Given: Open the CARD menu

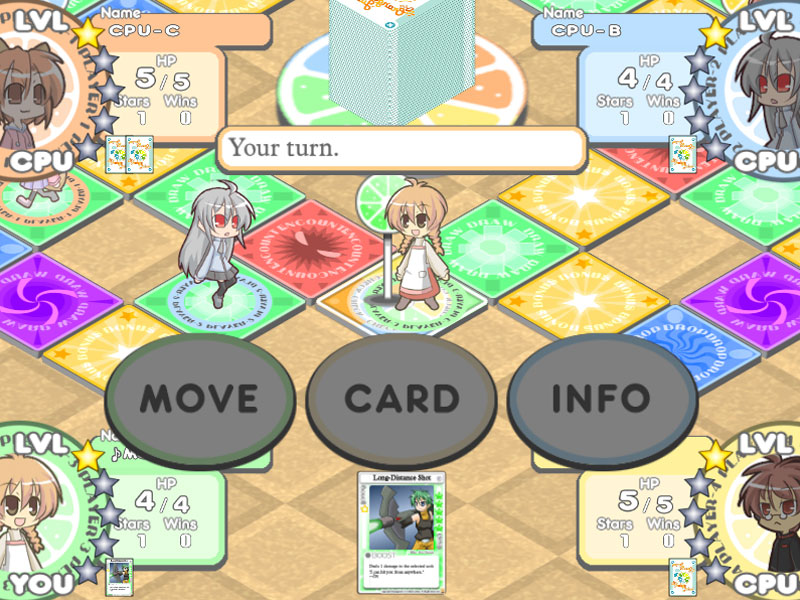Looking at the screenshot, I should pyautogui.click(x=401, y=398).
